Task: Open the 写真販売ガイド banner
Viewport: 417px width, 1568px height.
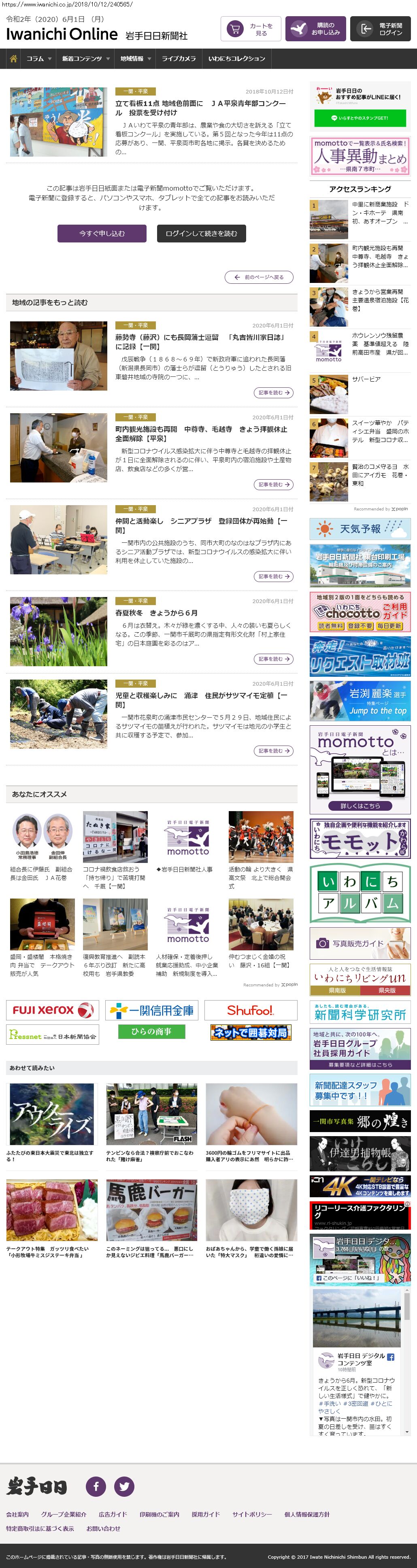Action: click(360, 943)
